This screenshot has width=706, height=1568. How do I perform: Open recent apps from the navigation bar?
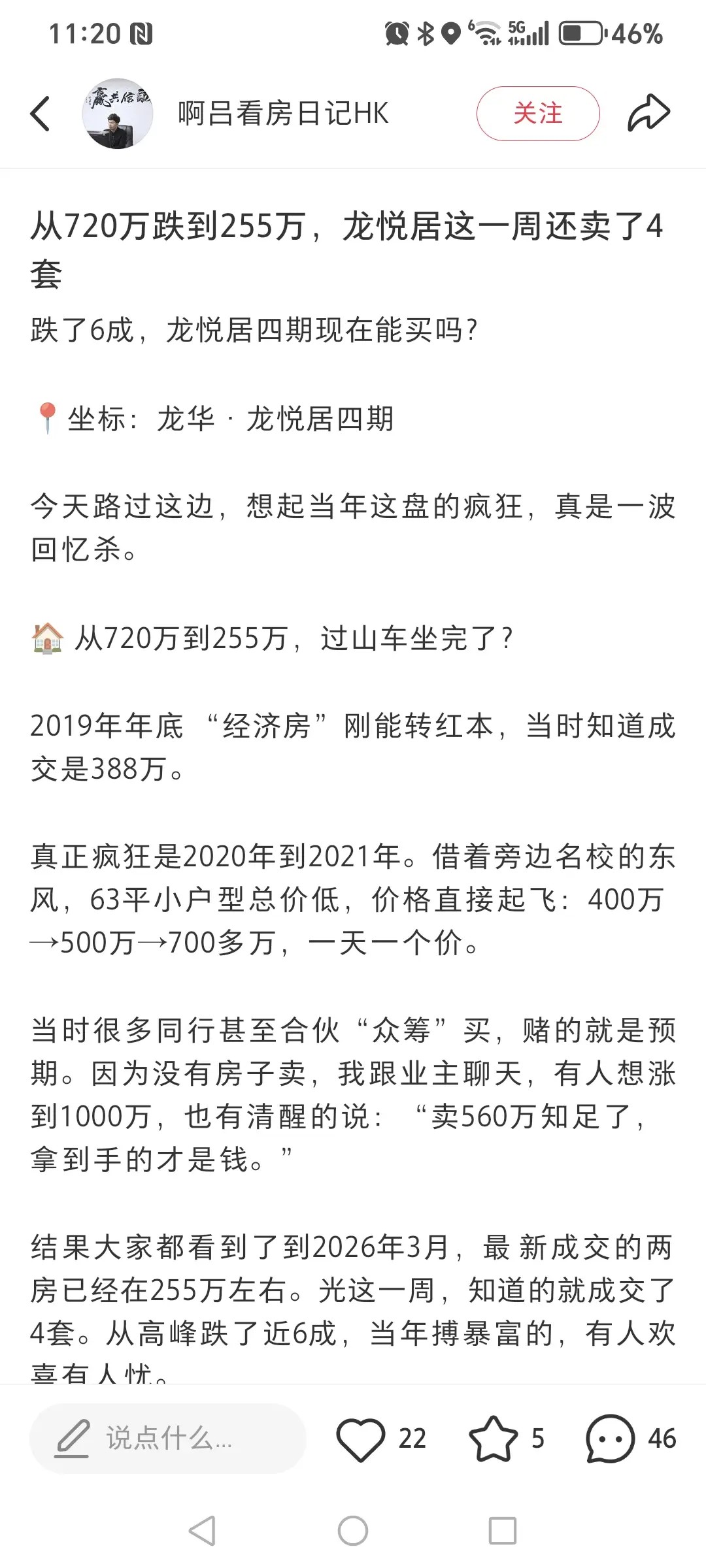coord(503,1531)
